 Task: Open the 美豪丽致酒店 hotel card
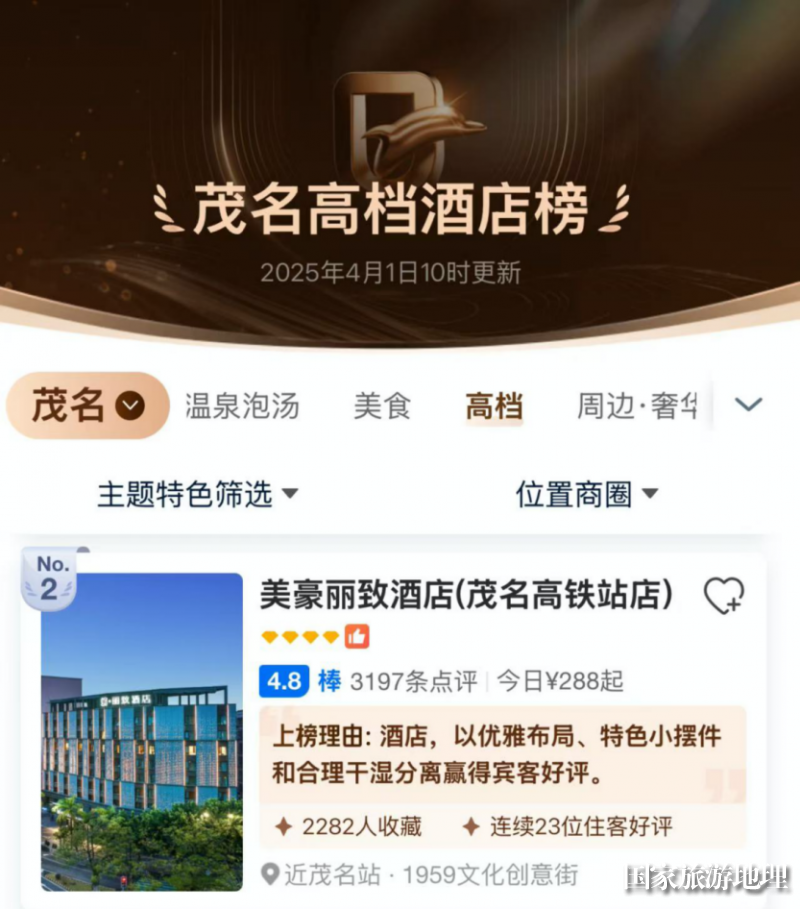(x=465, y=595)
